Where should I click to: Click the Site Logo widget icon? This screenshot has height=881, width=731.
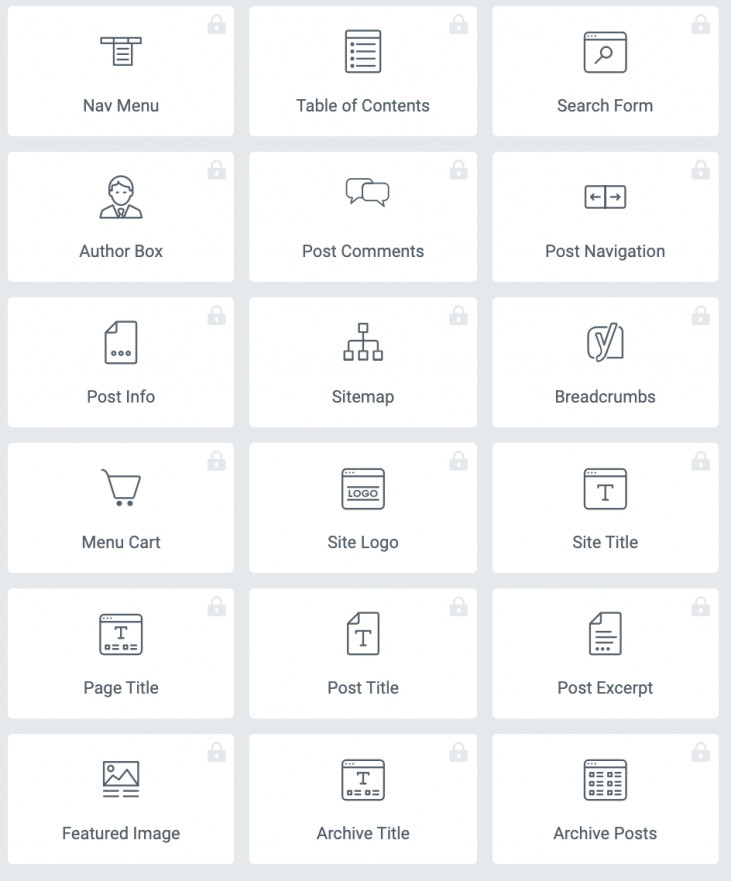click(363, 488)
